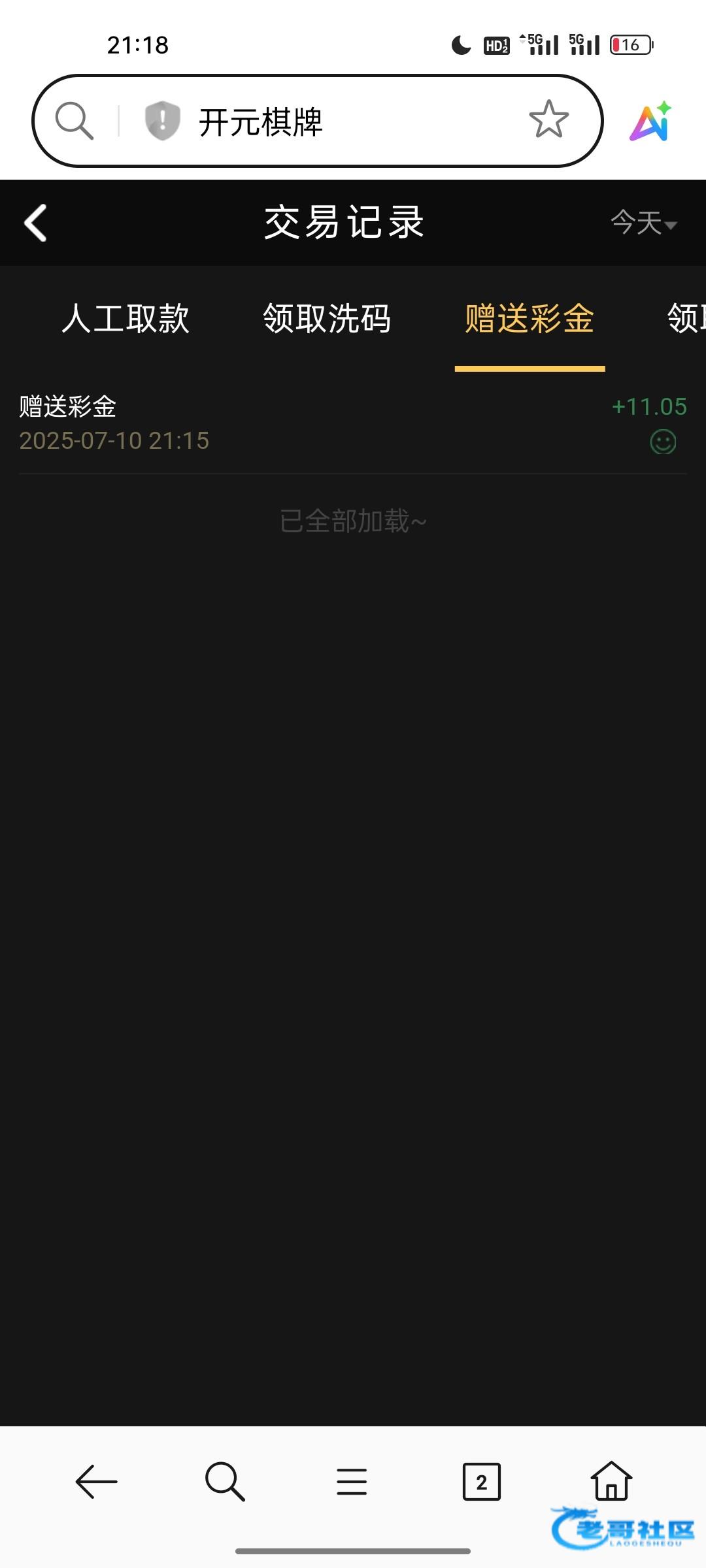Open the 今天 date filter dropdown

(x=644, y=223)
